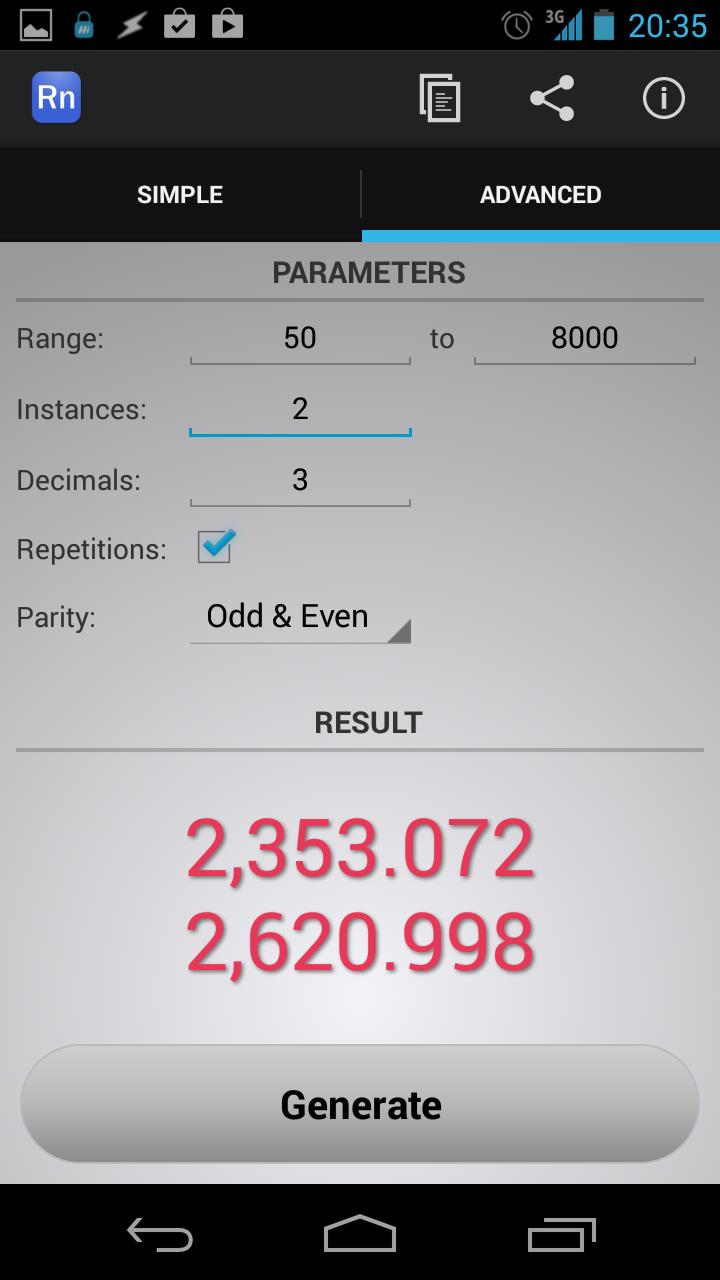This screenshot has height=1280, width=720.
Task: Tap the Instances input field
Action: pos(300,409)
